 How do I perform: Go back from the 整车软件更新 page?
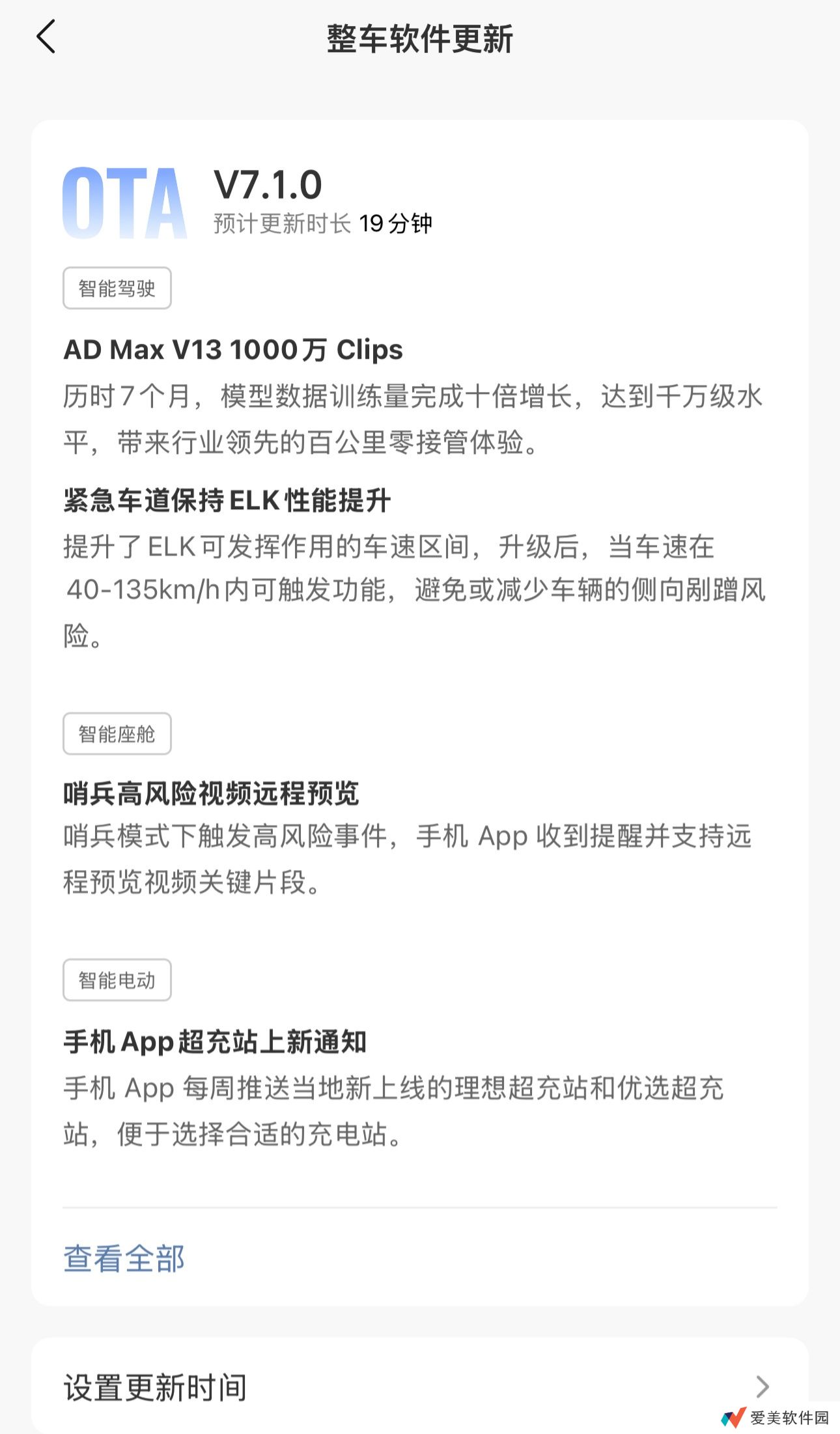[x=46, y=37]
